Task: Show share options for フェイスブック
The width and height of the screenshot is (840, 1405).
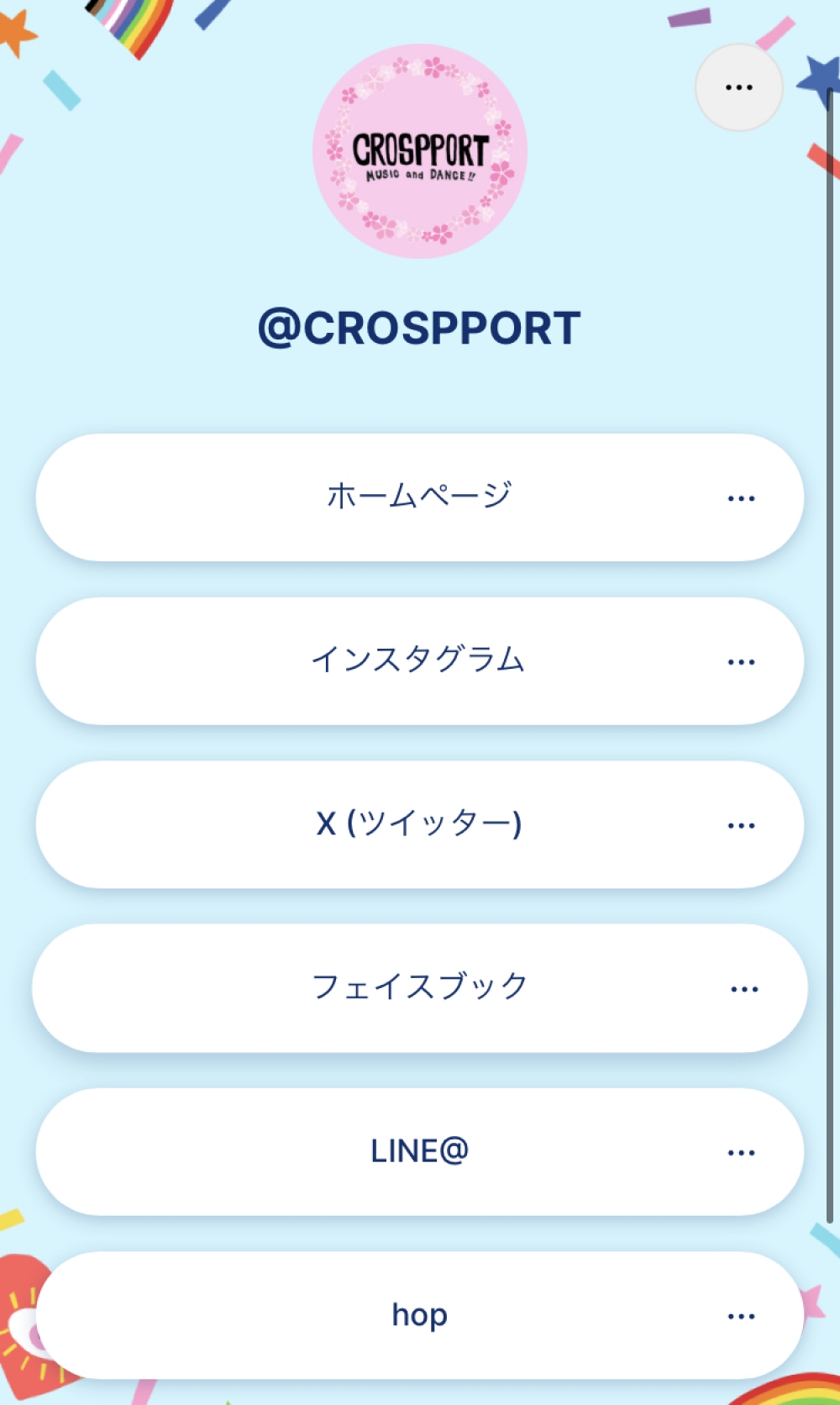Action: point(744,989)
